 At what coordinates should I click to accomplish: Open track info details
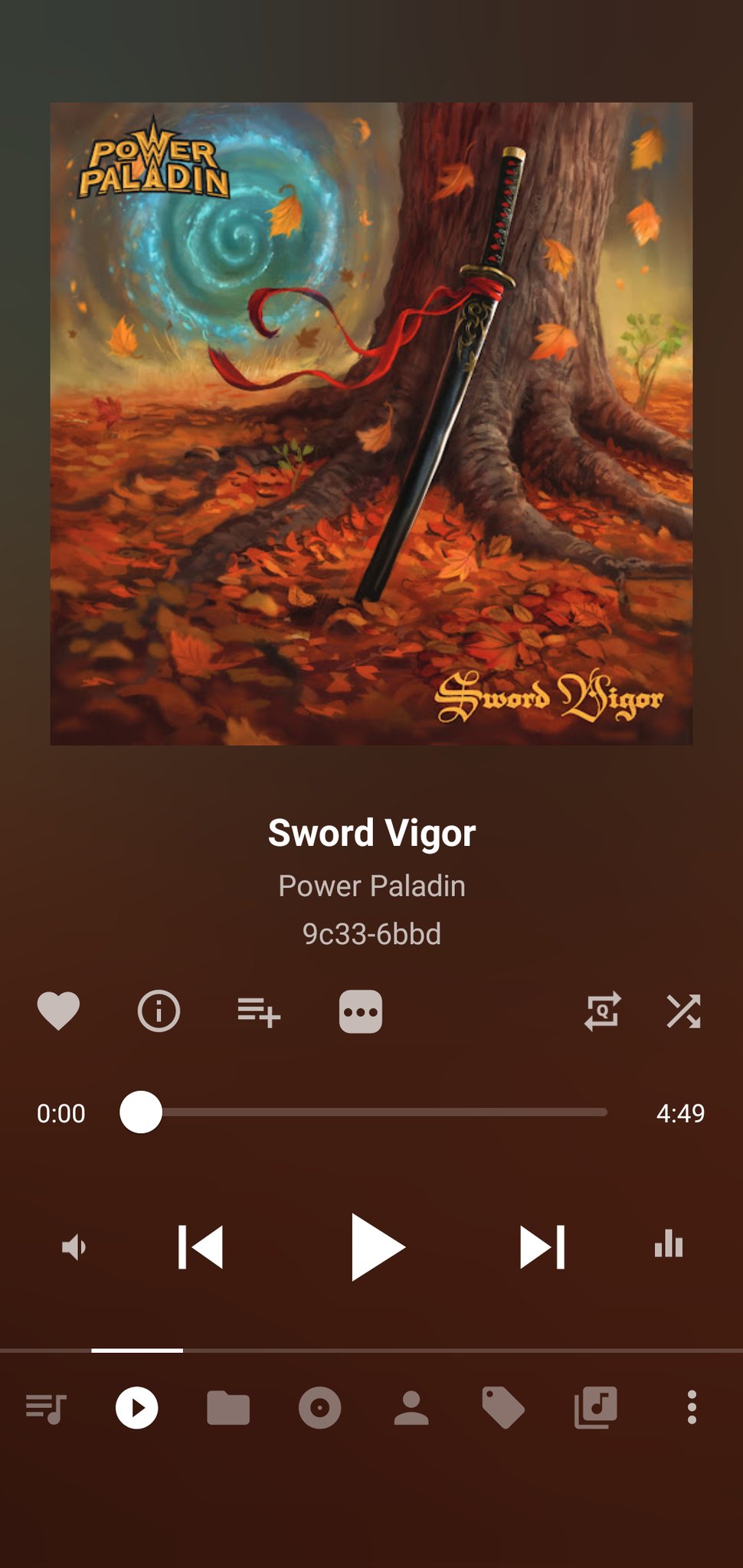[159, 1011]
